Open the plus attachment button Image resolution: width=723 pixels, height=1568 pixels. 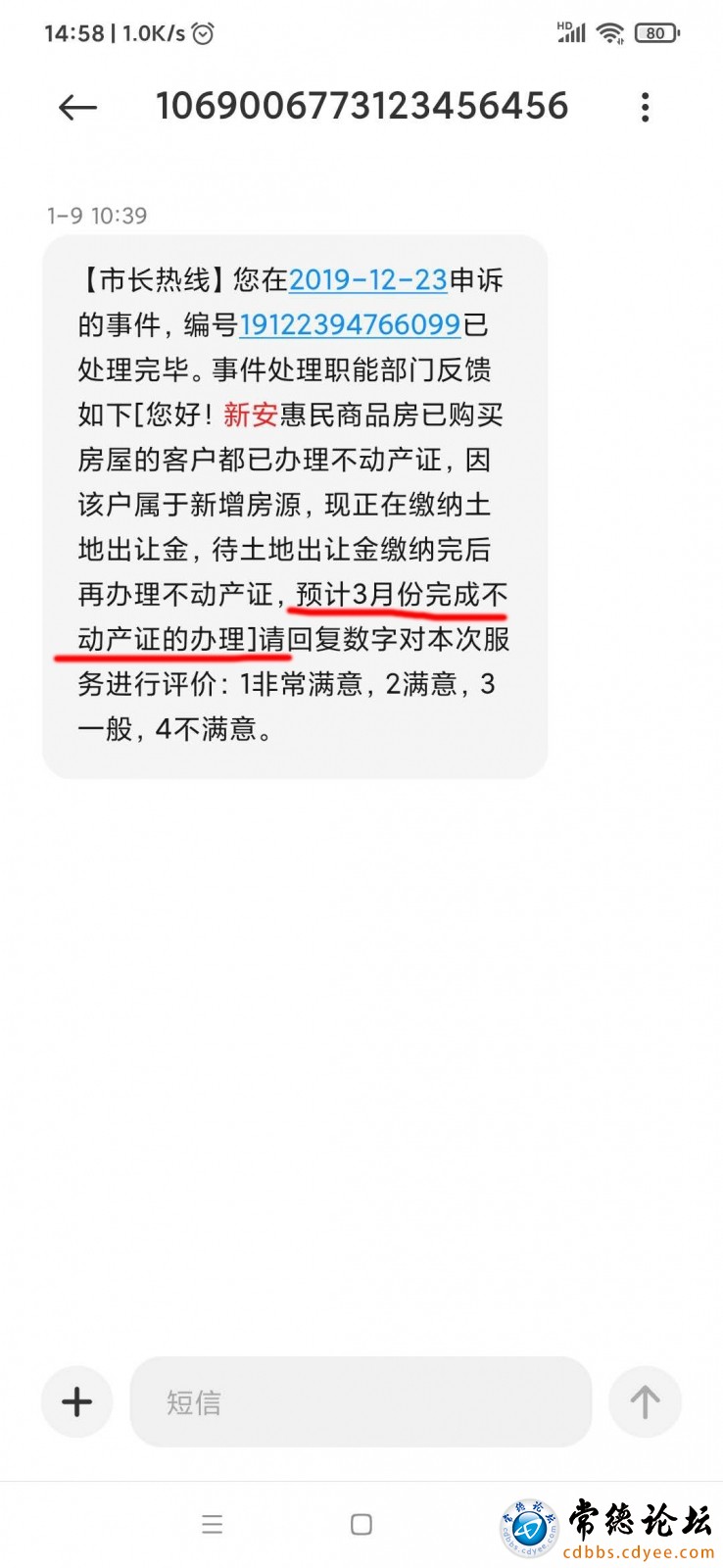tap(77, 1401)
